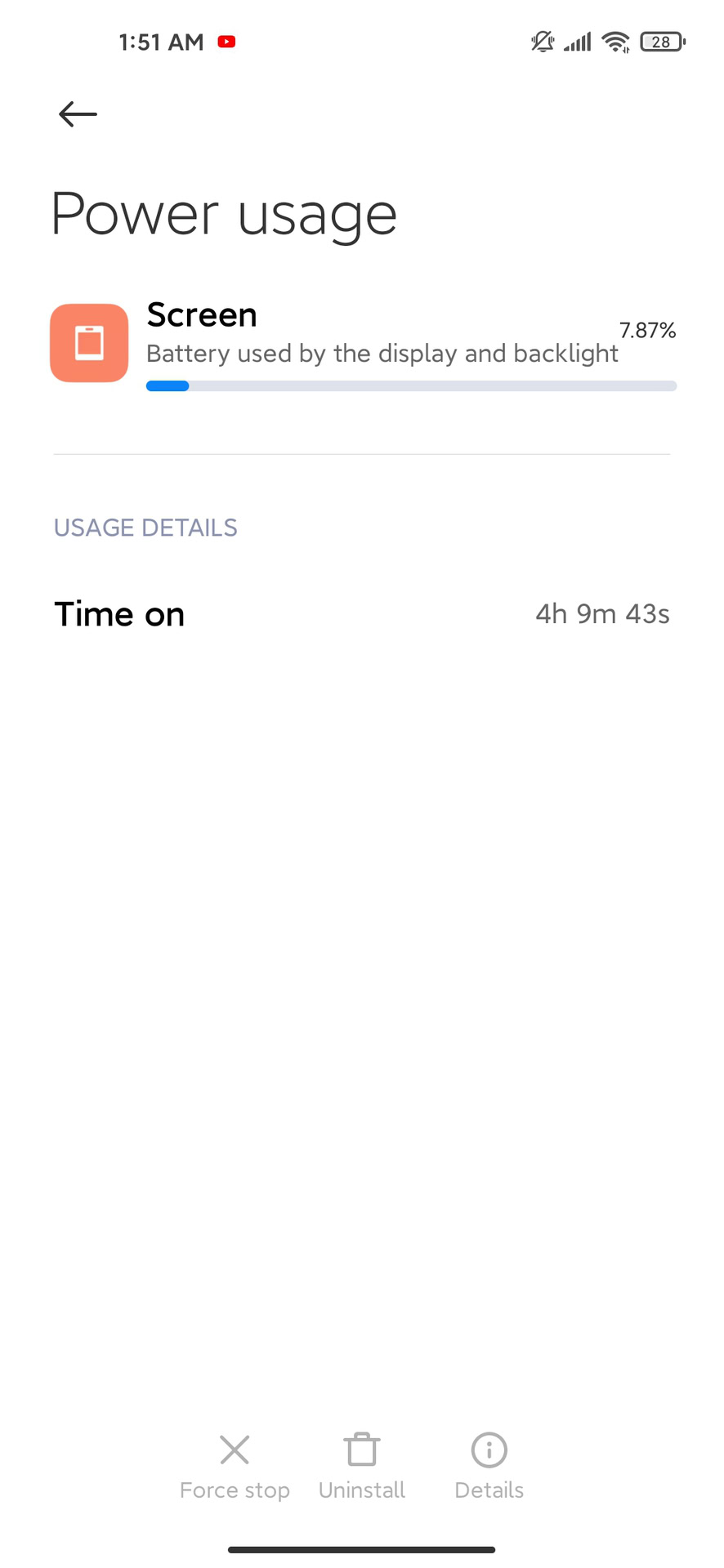Go back from Power usage

point(78,114)
